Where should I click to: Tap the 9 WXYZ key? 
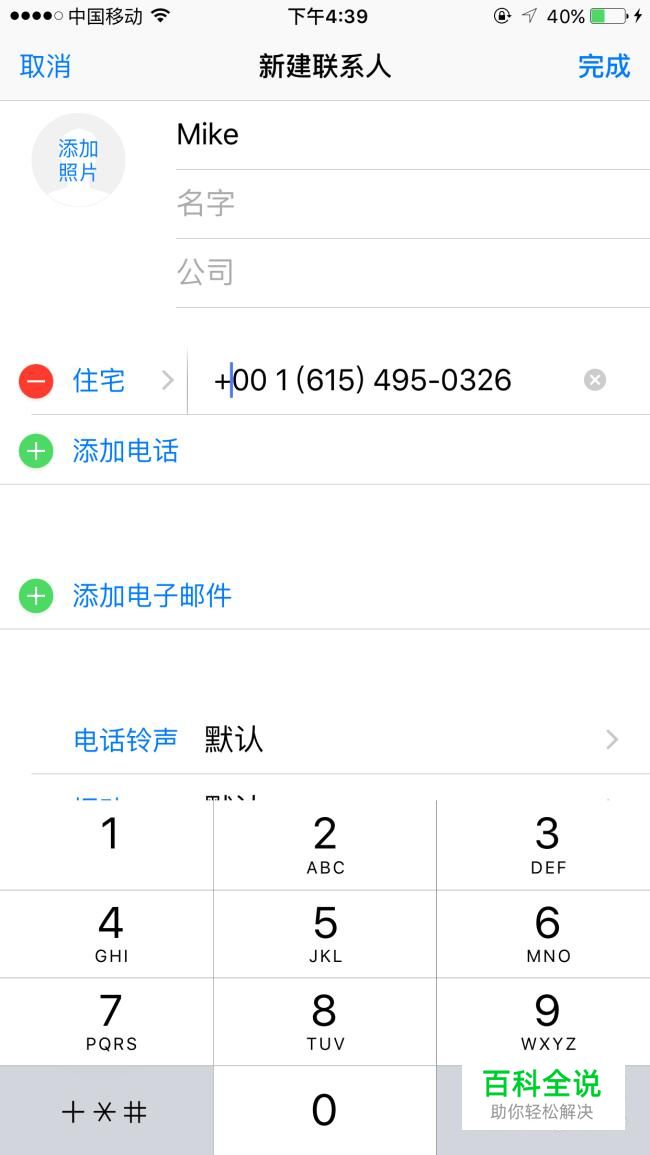[x=543, y=1022]
